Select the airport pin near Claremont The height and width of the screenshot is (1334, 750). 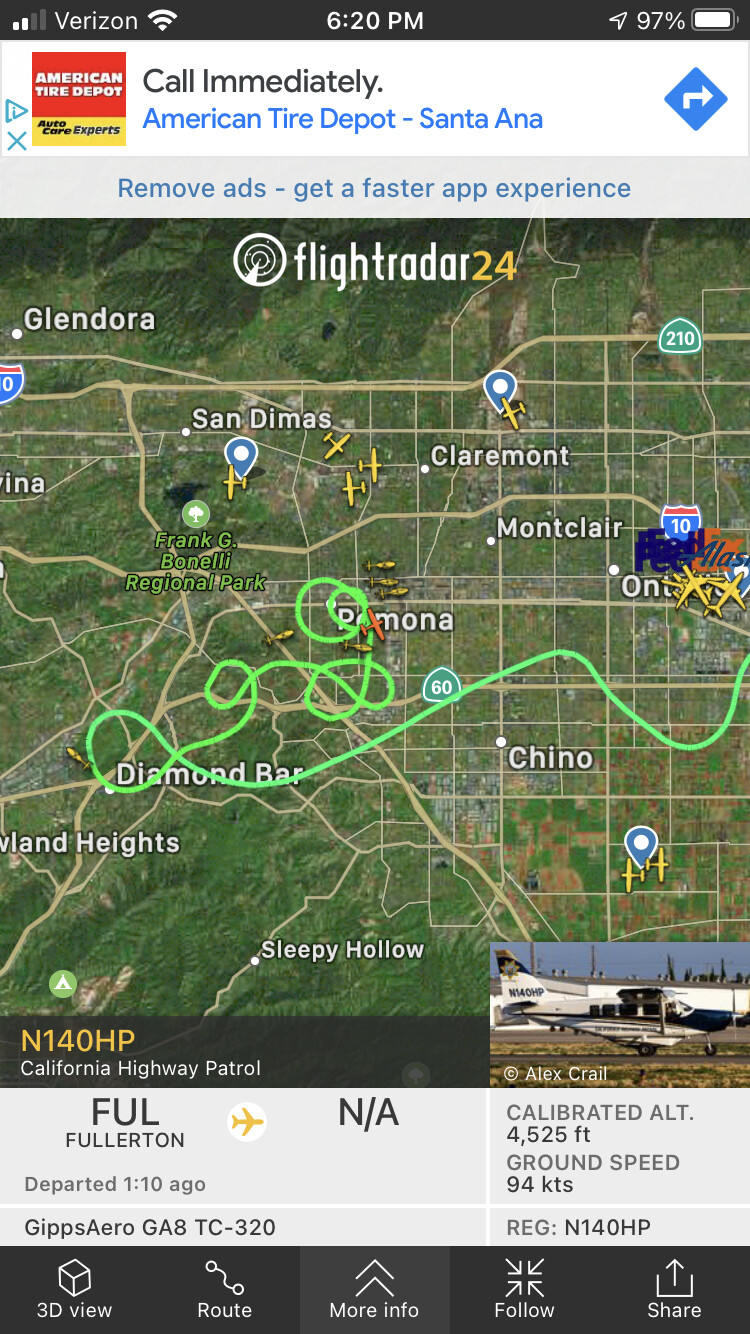point(499,389)
